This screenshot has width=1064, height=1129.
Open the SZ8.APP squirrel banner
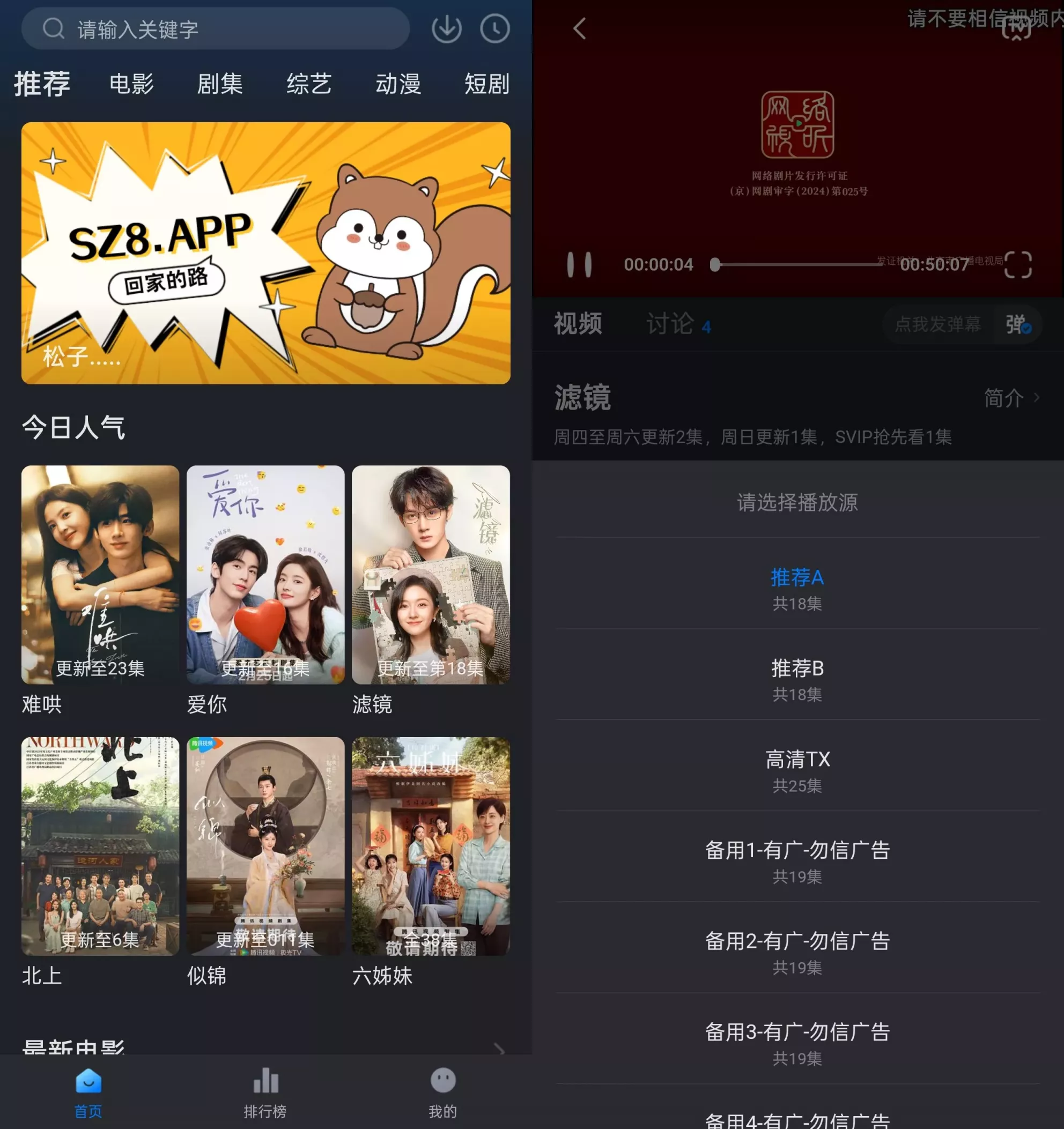266,252
